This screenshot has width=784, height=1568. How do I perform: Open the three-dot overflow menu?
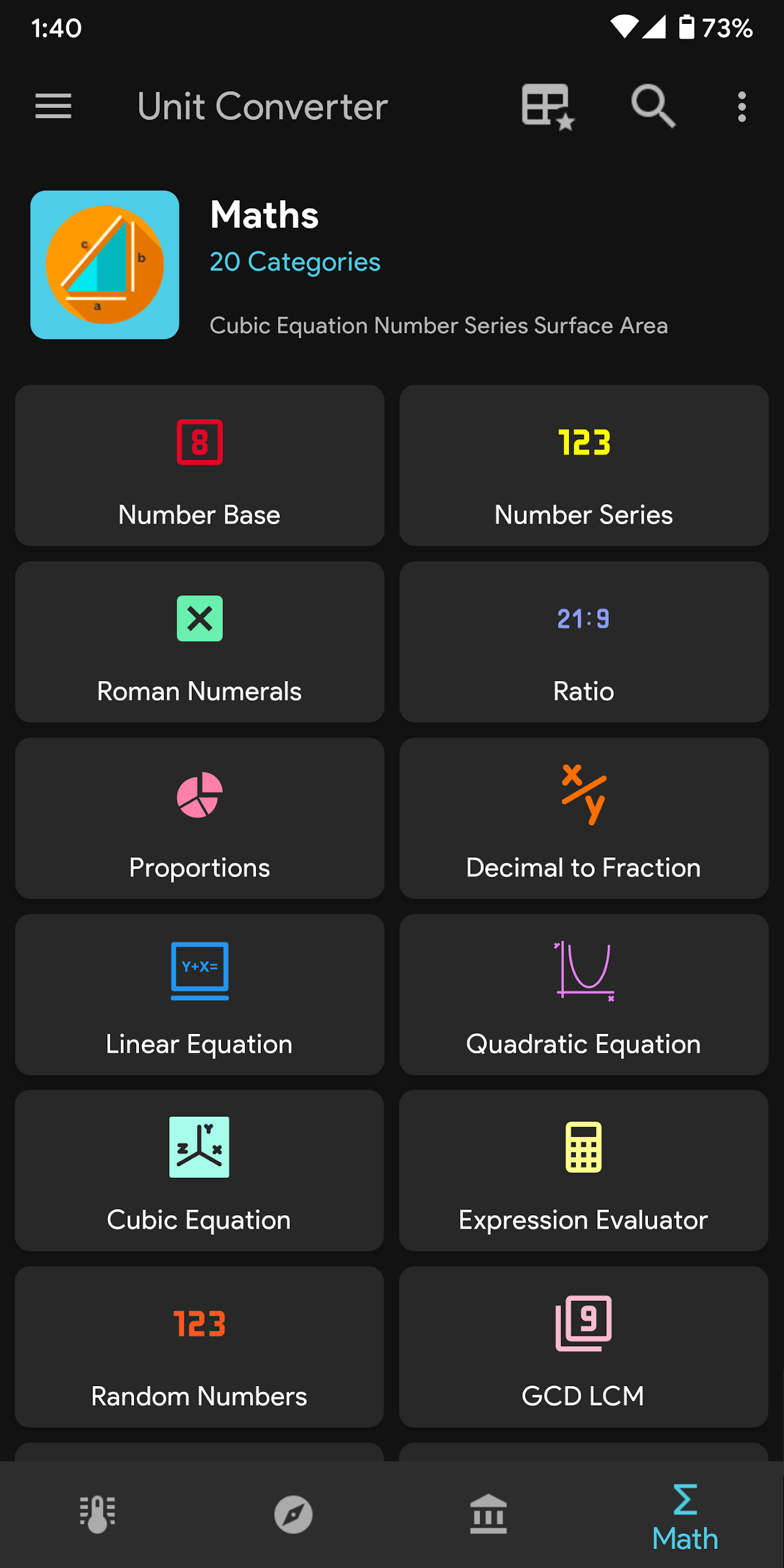pos(742,107)
